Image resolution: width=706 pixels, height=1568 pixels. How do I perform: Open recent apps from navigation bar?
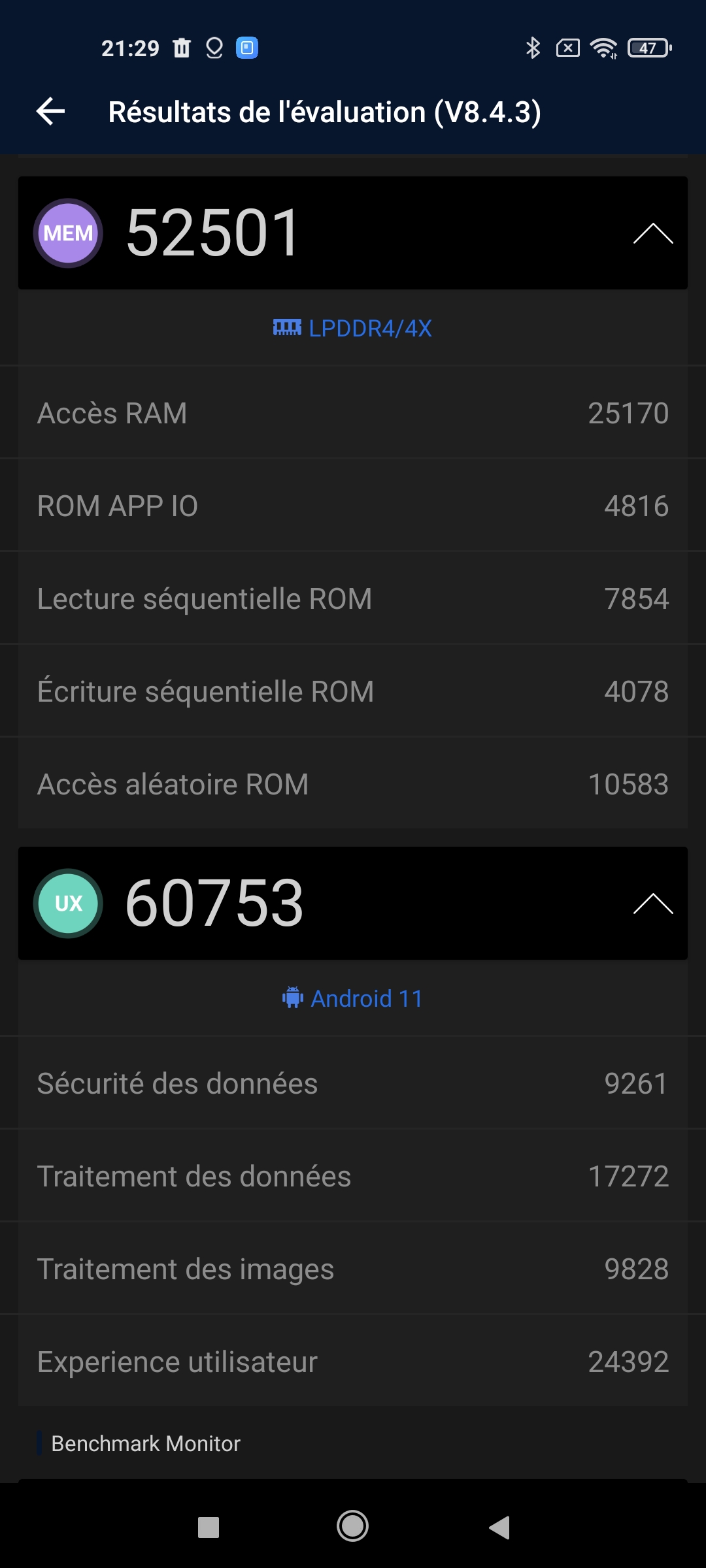click(209, 1527)
